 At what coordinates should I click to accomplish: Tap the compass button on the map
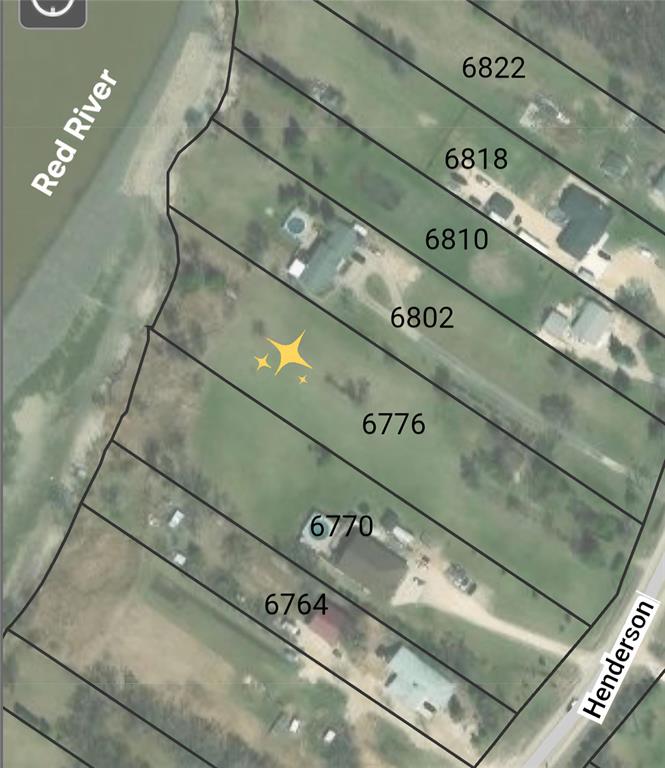click(x=52, y=8)
